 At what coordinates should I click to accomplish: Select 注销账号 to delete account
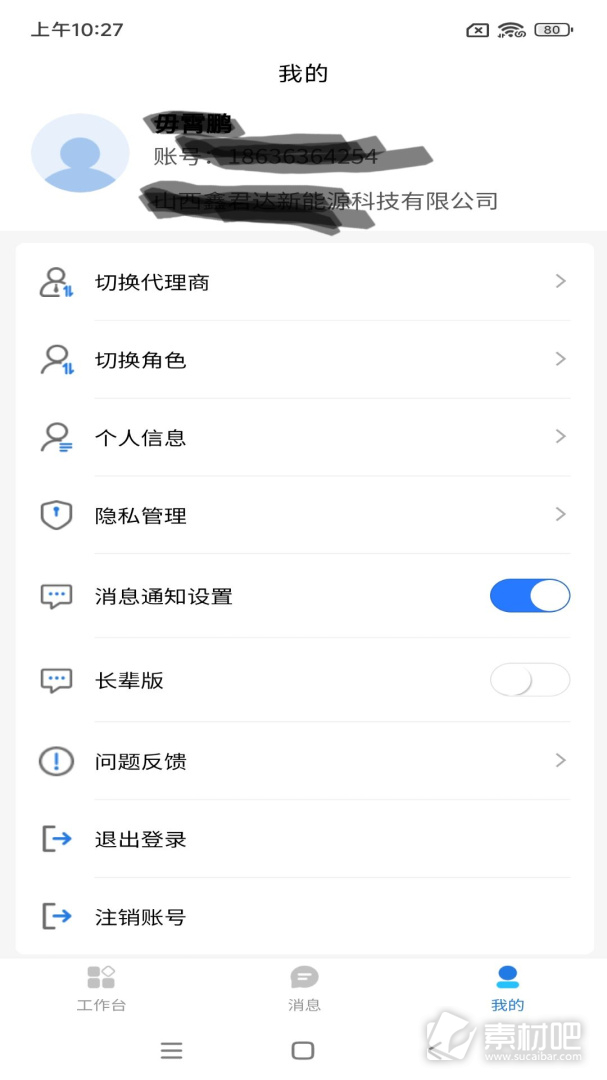(x=304, y=917)
